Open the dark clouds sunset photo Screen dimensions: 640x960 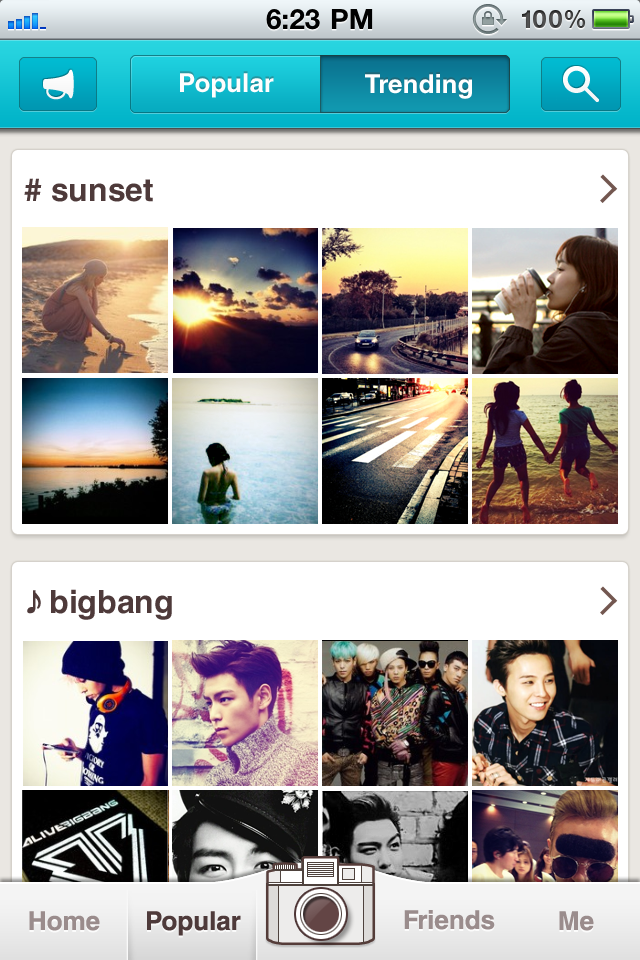click(x=245, y=300)
